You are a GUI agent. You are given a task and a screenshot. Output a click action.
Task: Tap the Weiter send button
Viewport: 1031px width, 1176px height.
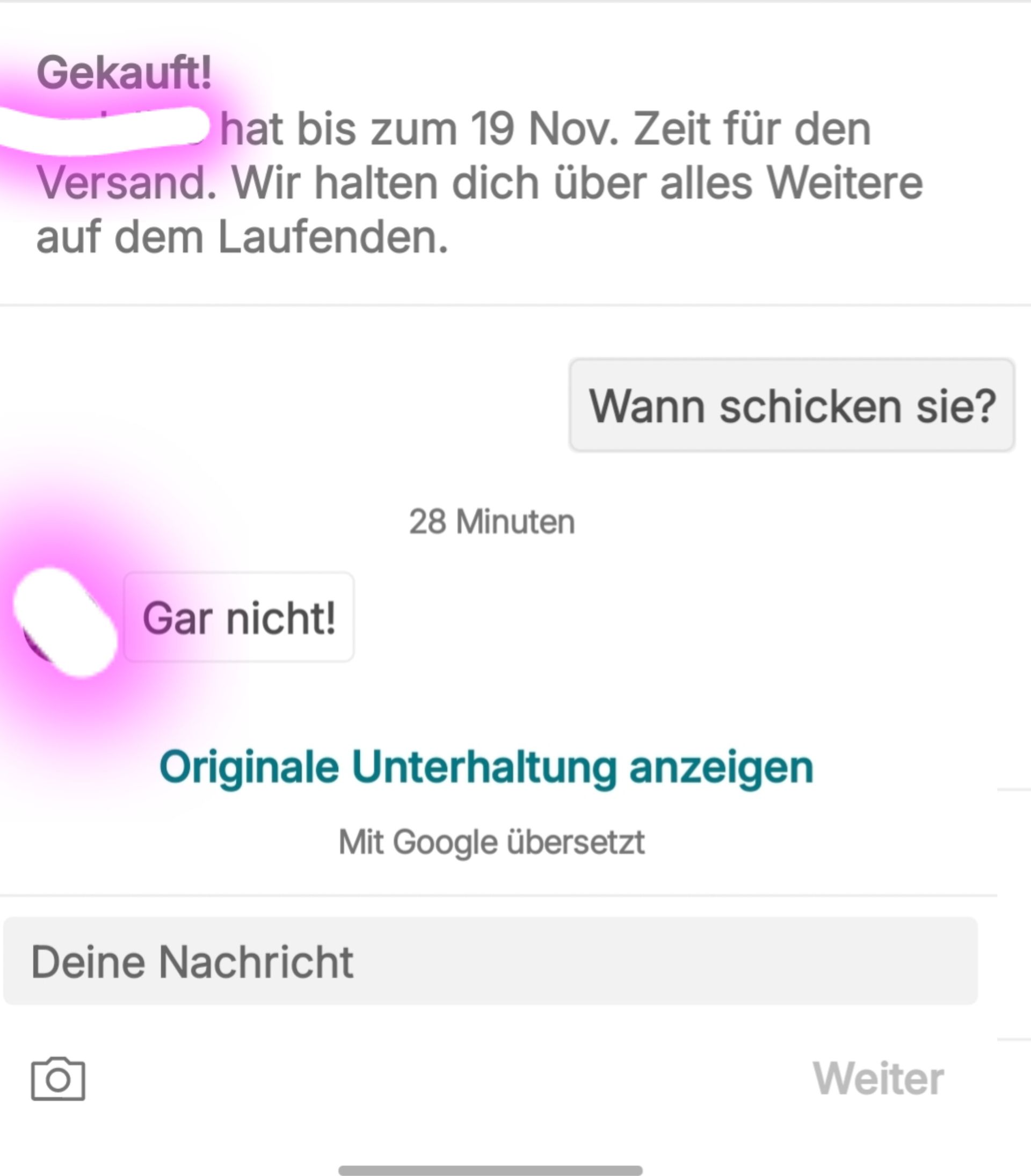click(x=877, y=1078)
